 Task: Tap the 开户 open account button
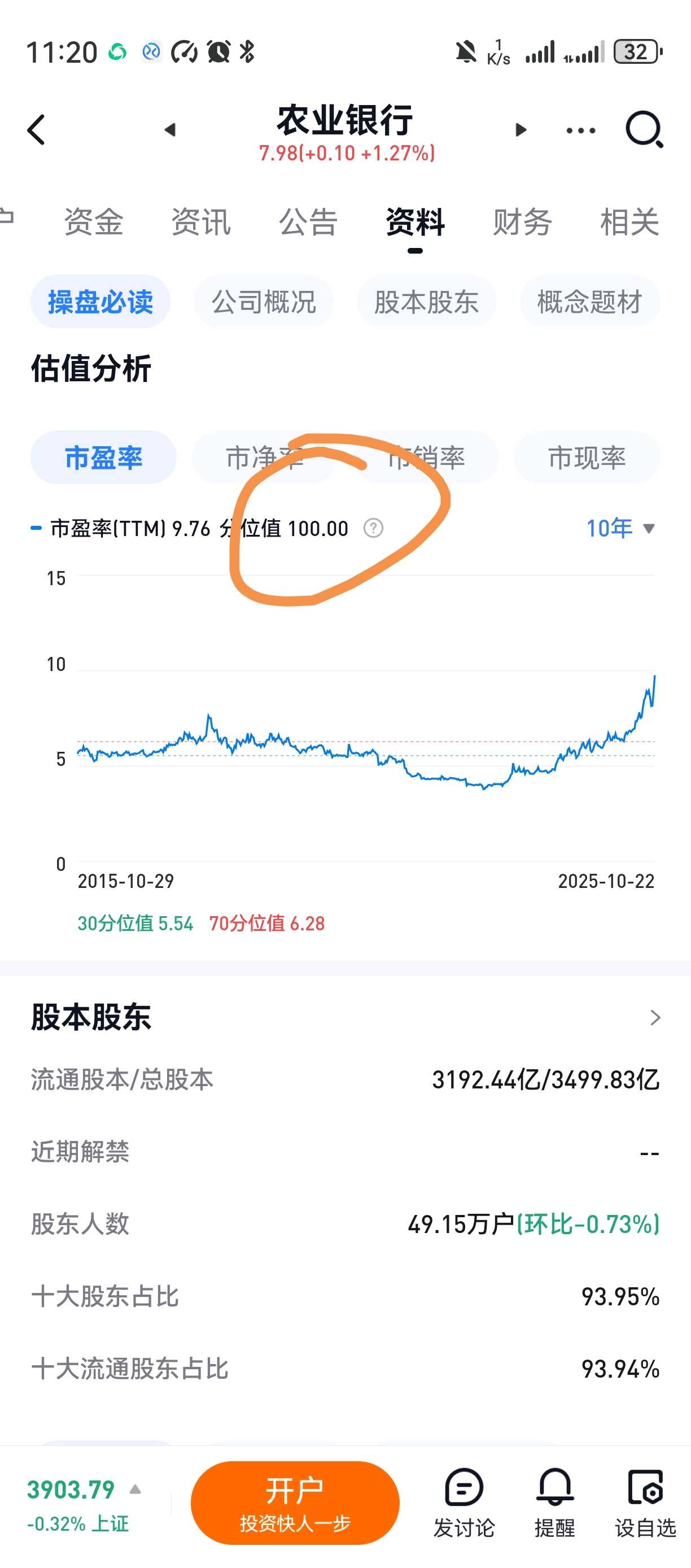pyautogui.click(x=295, y=1502)
